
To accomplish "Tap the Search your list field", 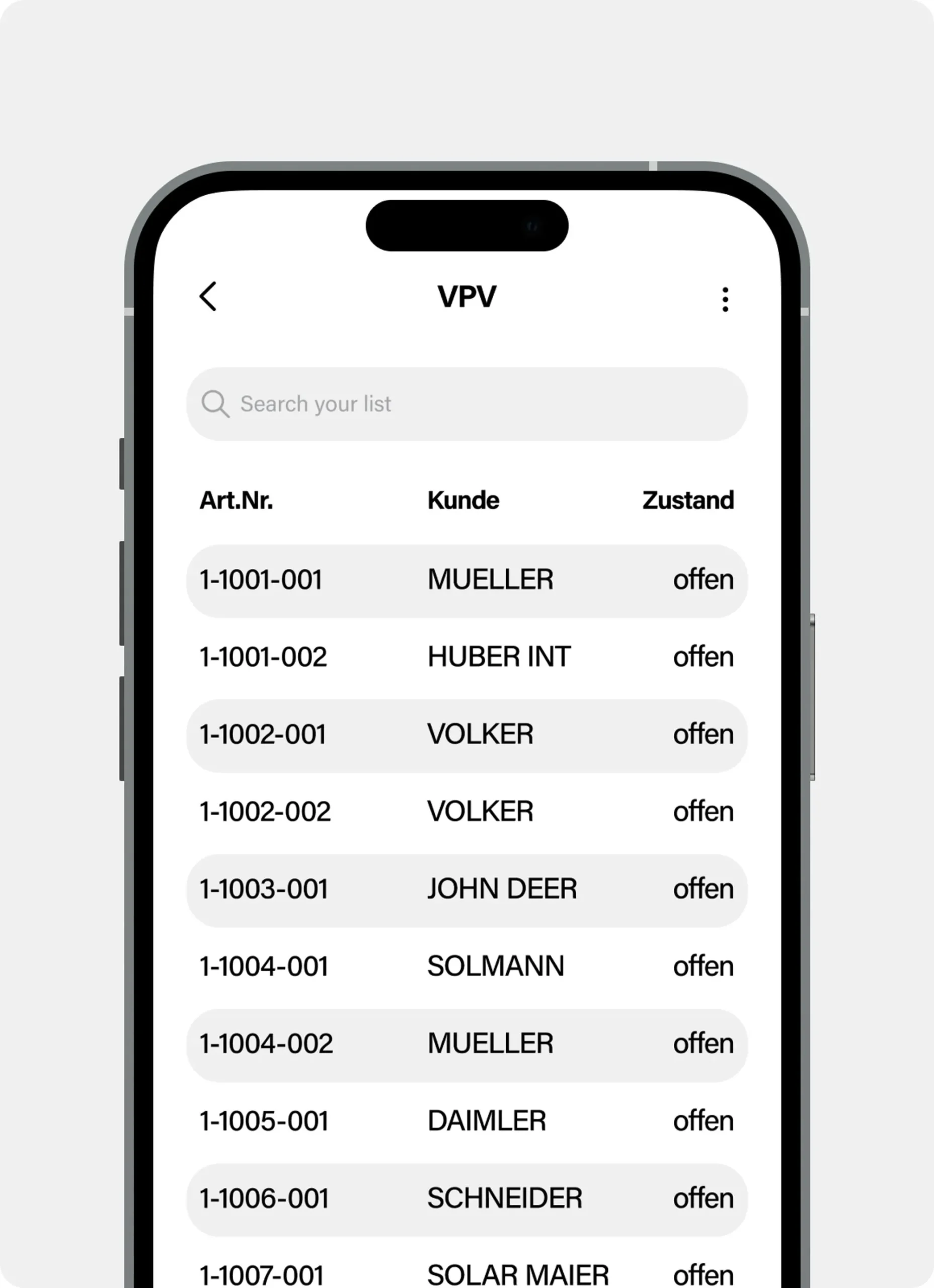I will 466,404.
